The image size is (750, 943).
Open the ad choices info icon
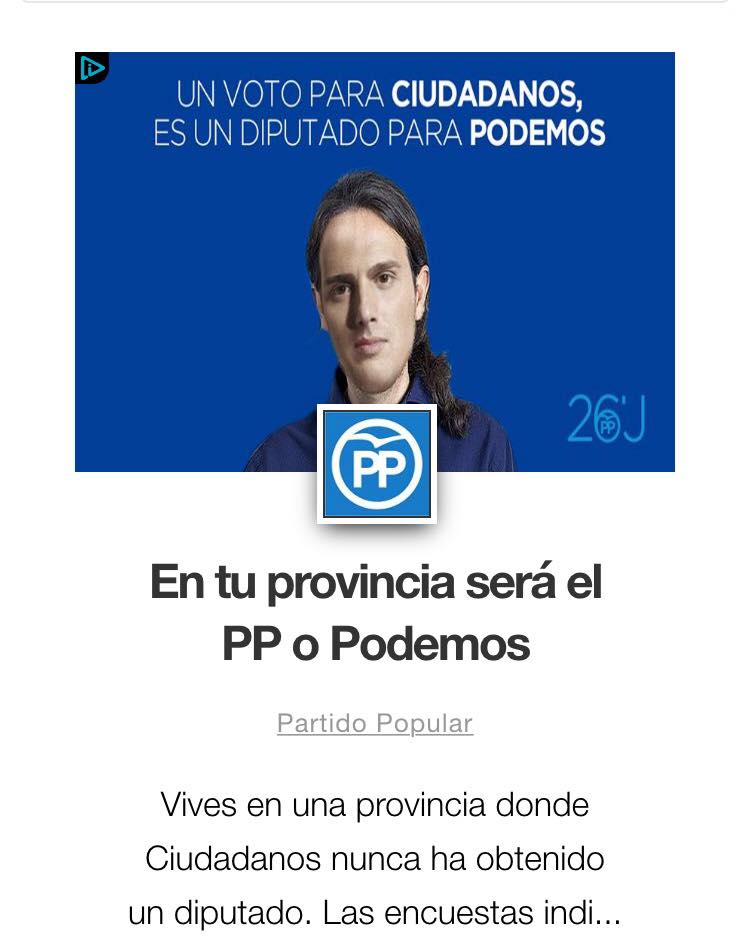click(x=91, y=68)
